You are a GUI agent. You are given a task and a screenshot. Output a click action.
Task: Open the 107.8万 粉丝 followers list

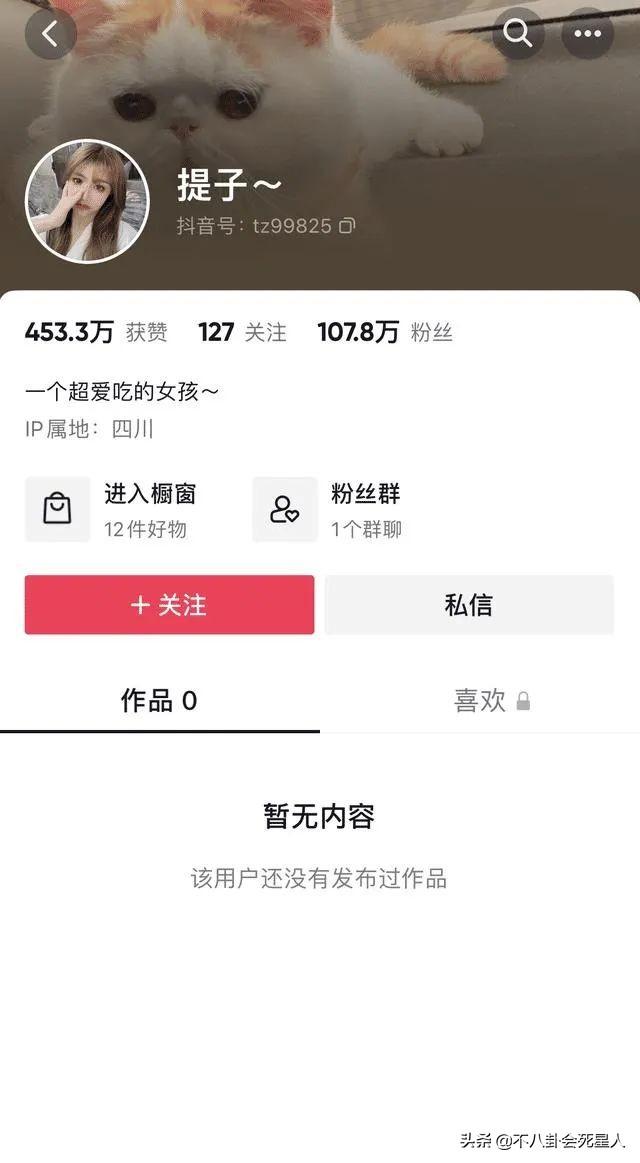(385, 332)
